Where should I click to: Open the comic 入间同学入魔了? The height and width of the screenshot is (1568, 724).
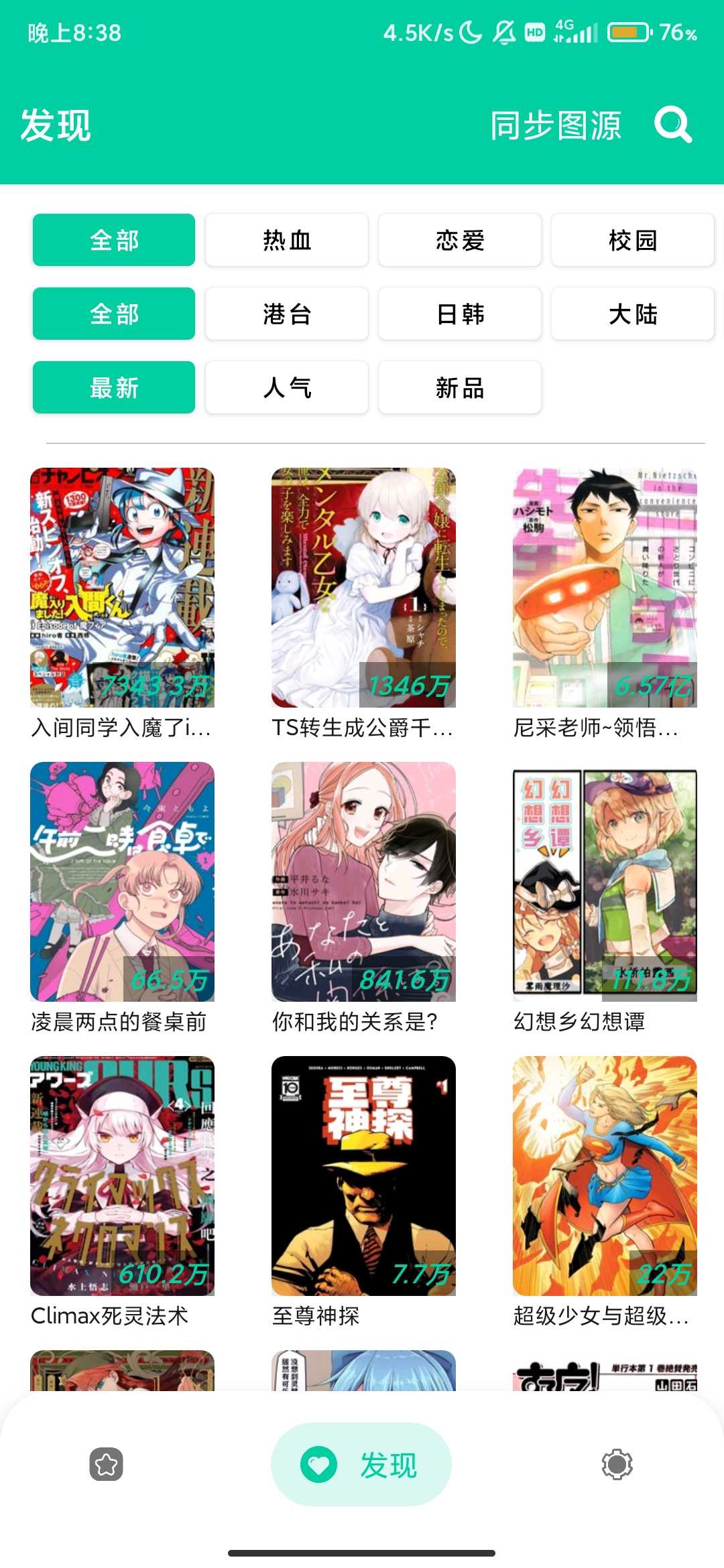(x=122, y=588)
